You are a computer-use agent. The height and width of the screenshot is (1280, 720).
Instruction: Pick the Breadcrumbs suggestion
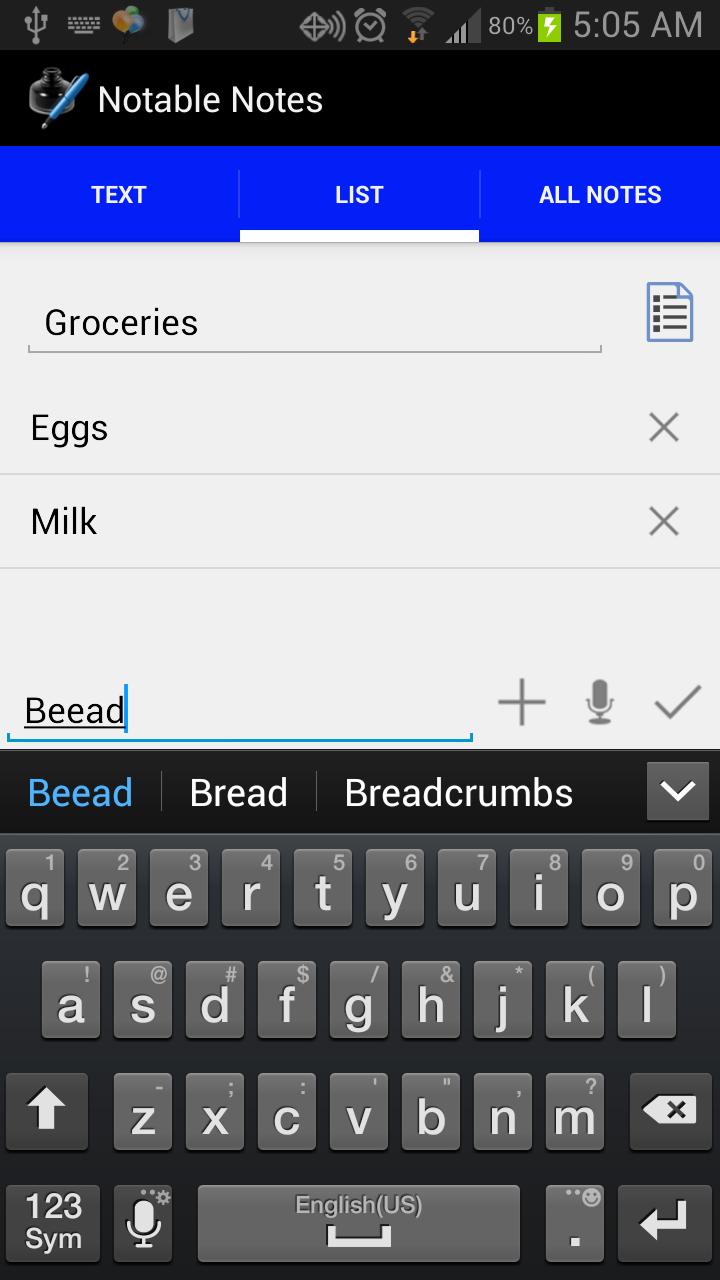pos(459,793)
